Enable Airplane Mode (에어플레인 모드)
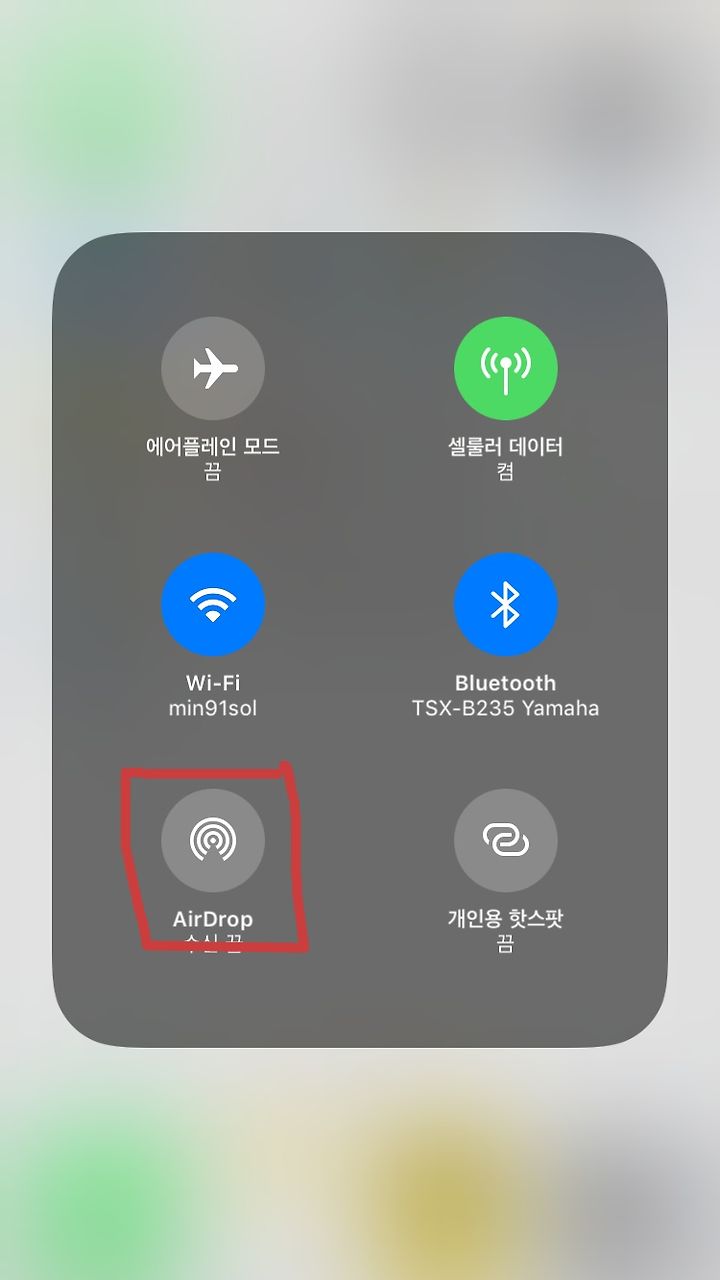This screenshot has width=720, height=1280. (213, 369)
